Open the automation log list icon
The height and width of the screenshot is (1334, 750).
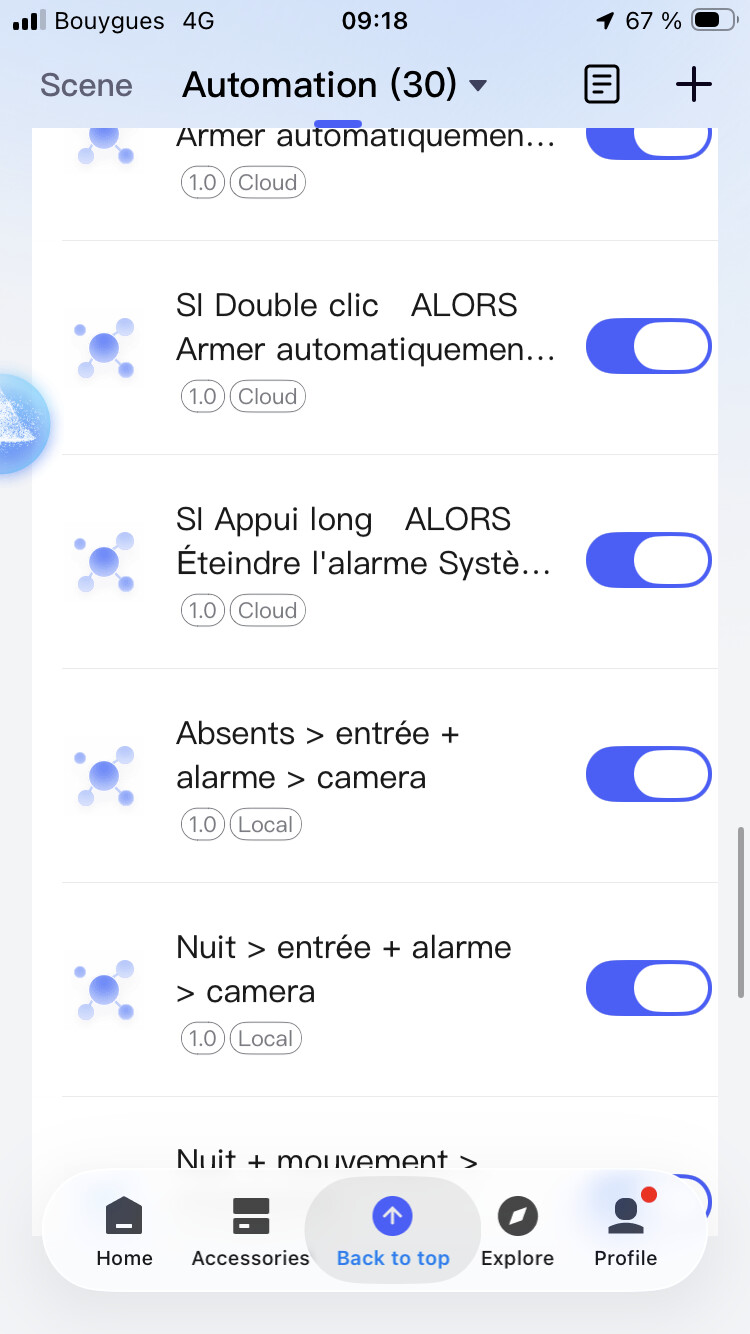pyautogui.click(x=601, y=85)
